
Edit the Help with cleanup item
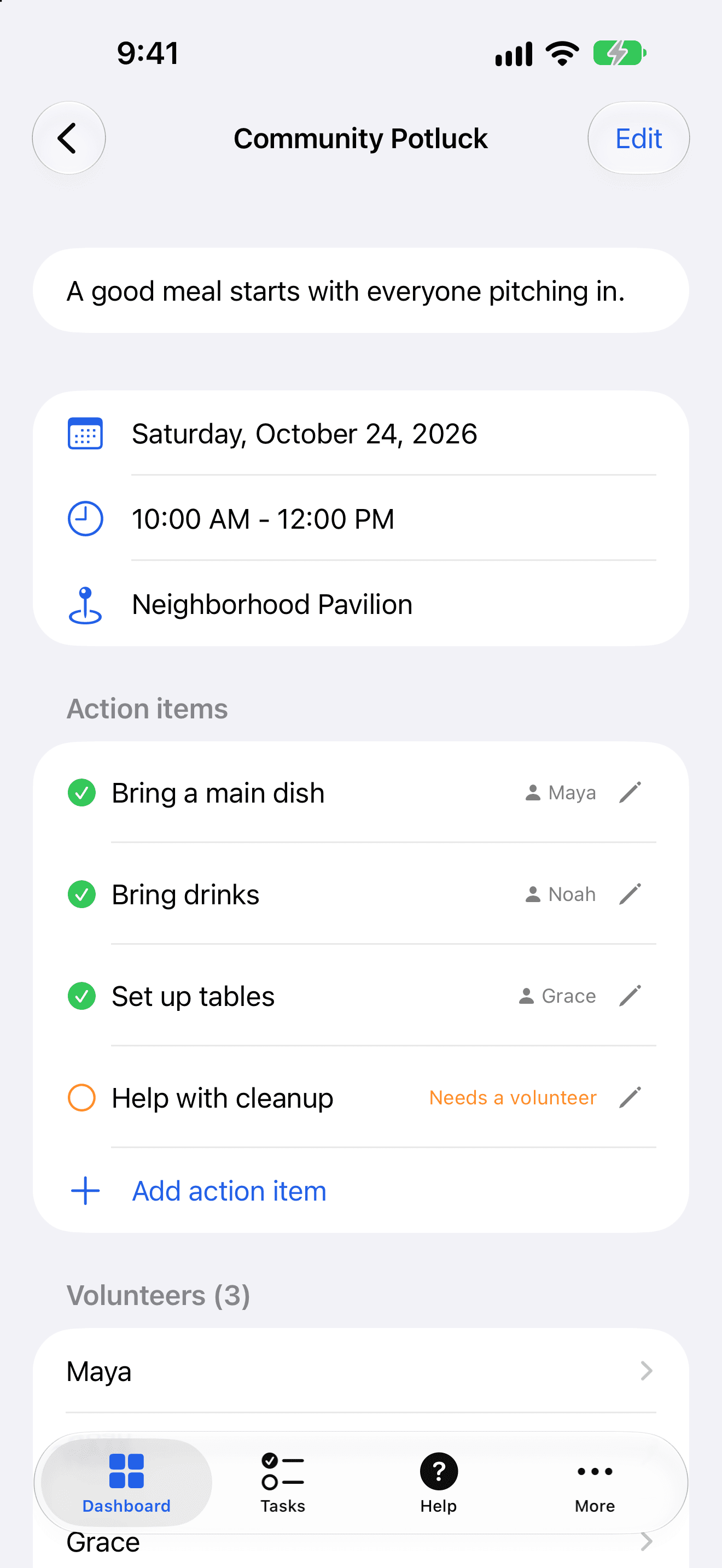(630, 1097)
